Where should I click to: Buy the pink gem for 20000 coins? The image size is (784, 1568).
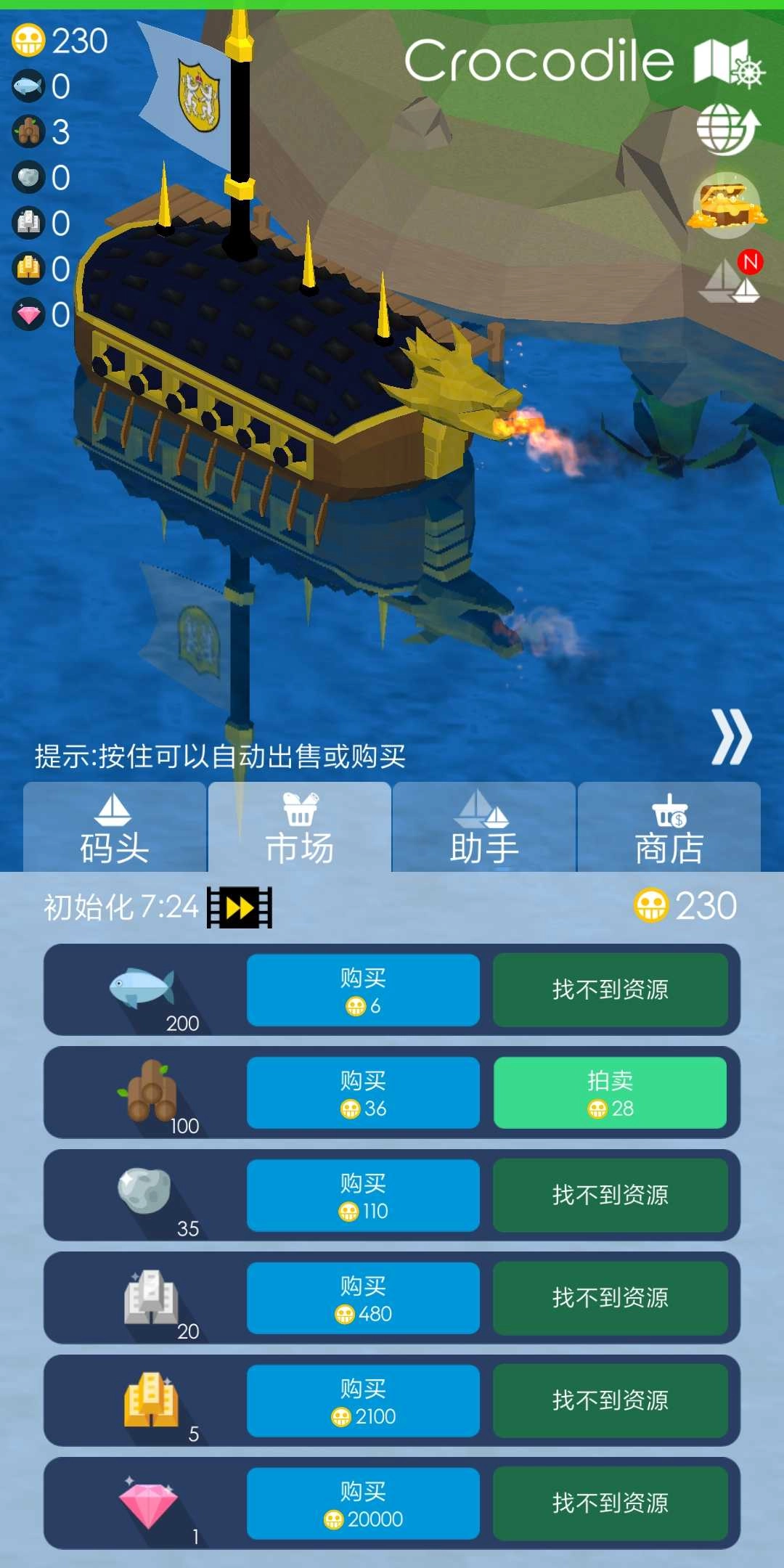[x=363, y=1503]
